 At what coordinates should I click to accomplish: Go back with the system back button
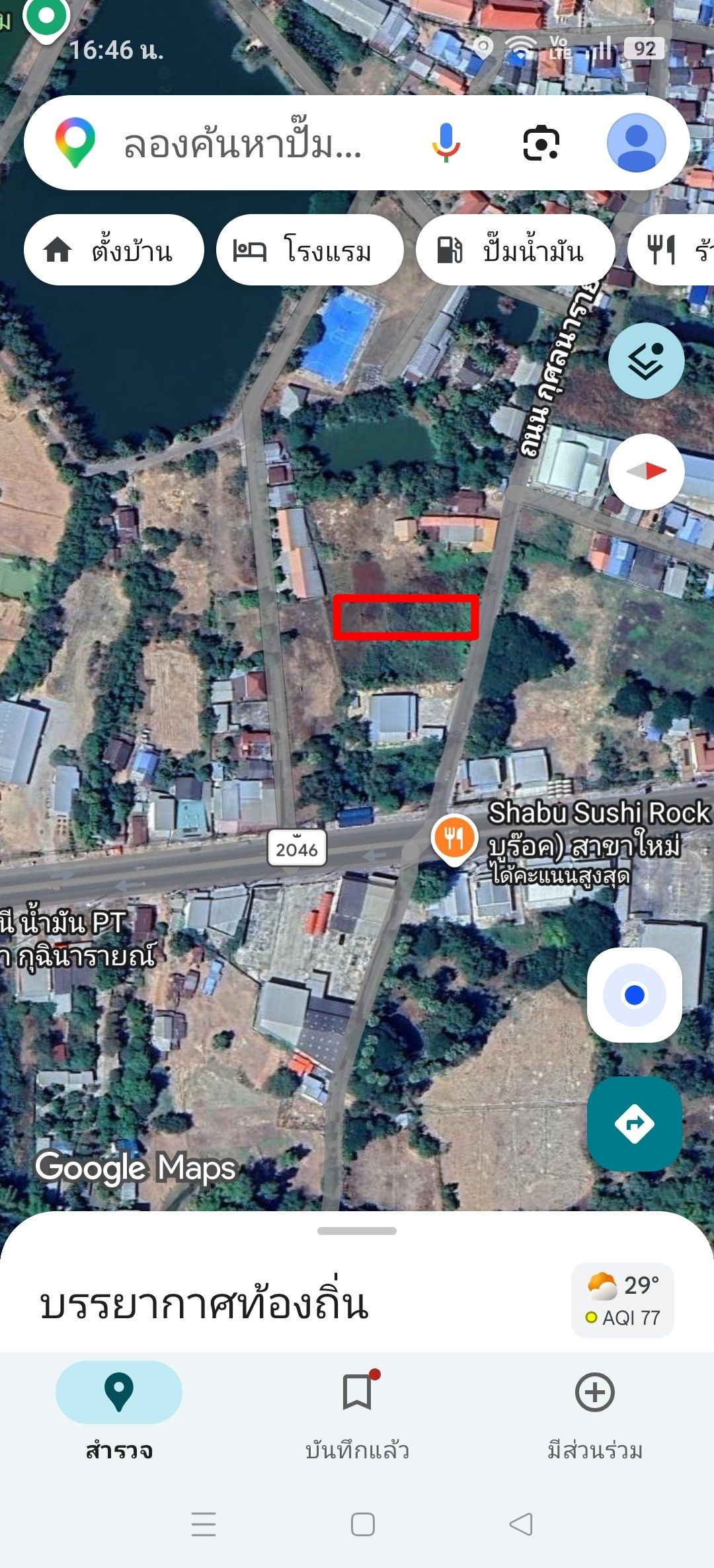tap(521, 1524)
